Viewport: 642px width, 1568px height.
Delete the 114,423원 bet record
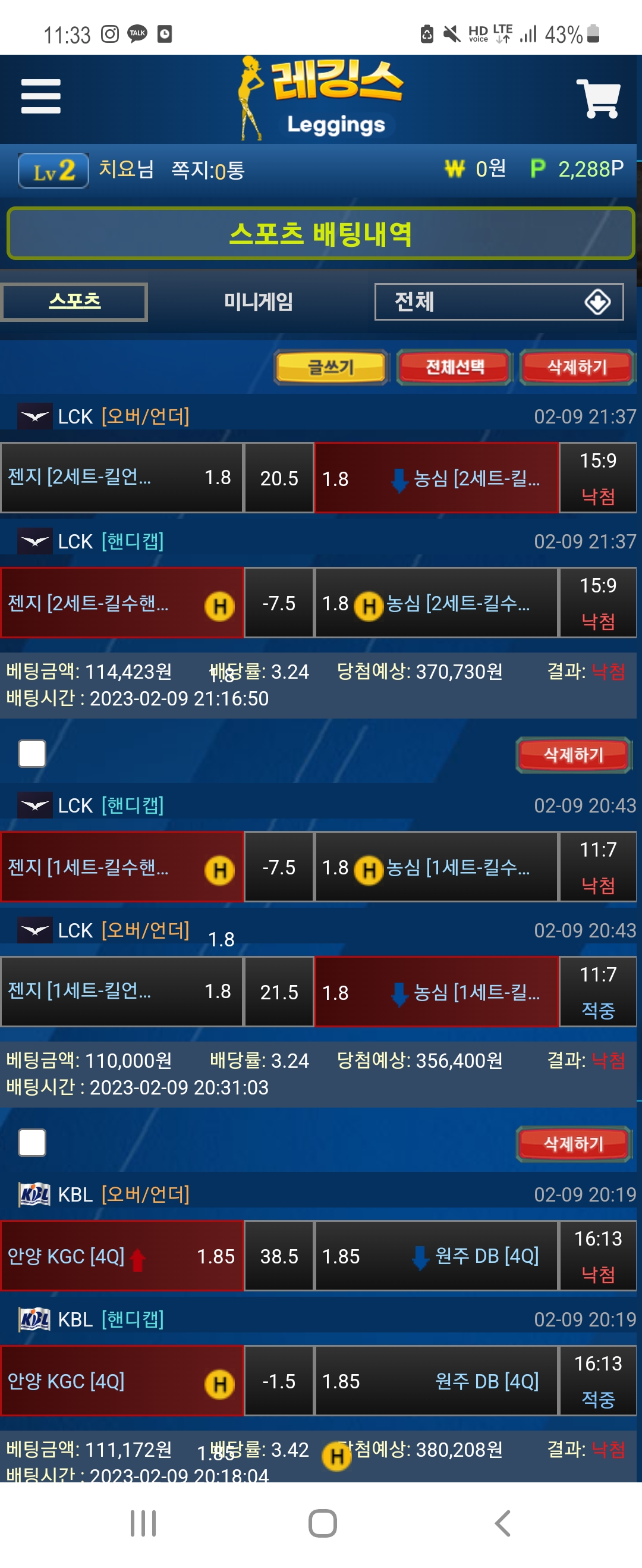click(573, 755)
